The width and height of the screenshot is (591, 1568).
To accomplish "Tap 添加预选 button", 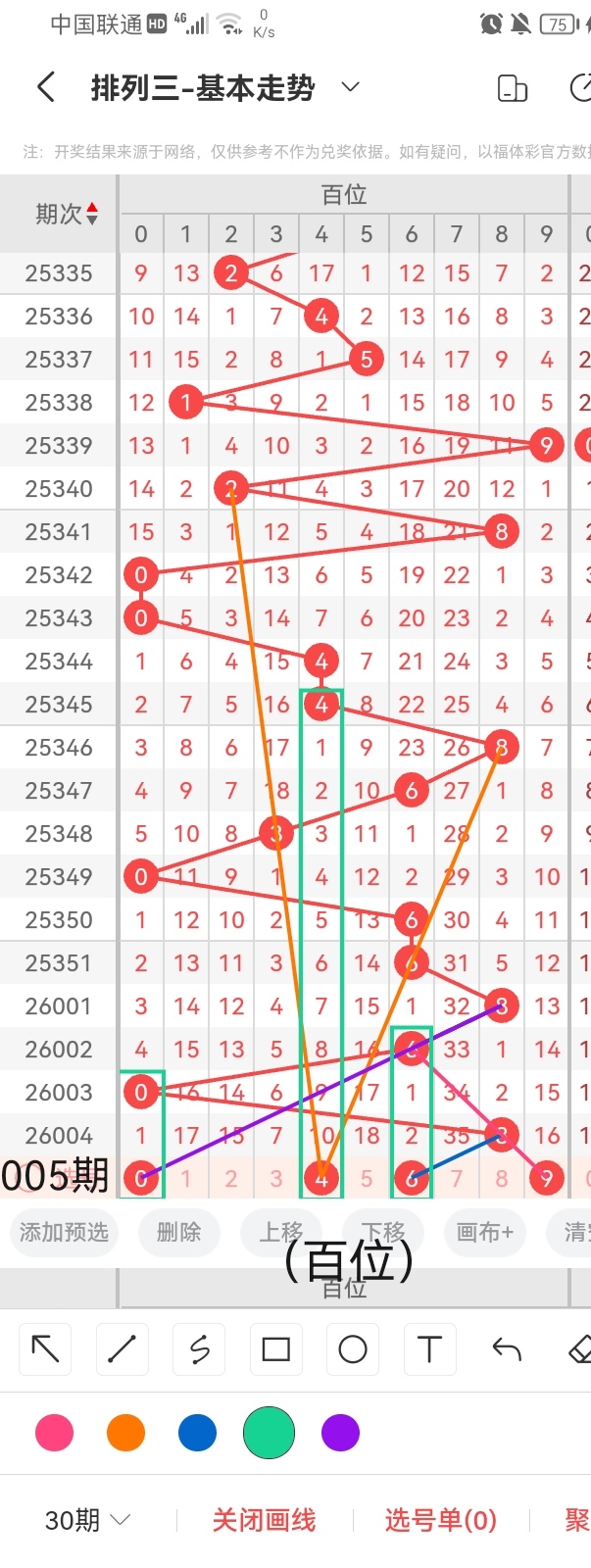I will [x=64, y=1232].
